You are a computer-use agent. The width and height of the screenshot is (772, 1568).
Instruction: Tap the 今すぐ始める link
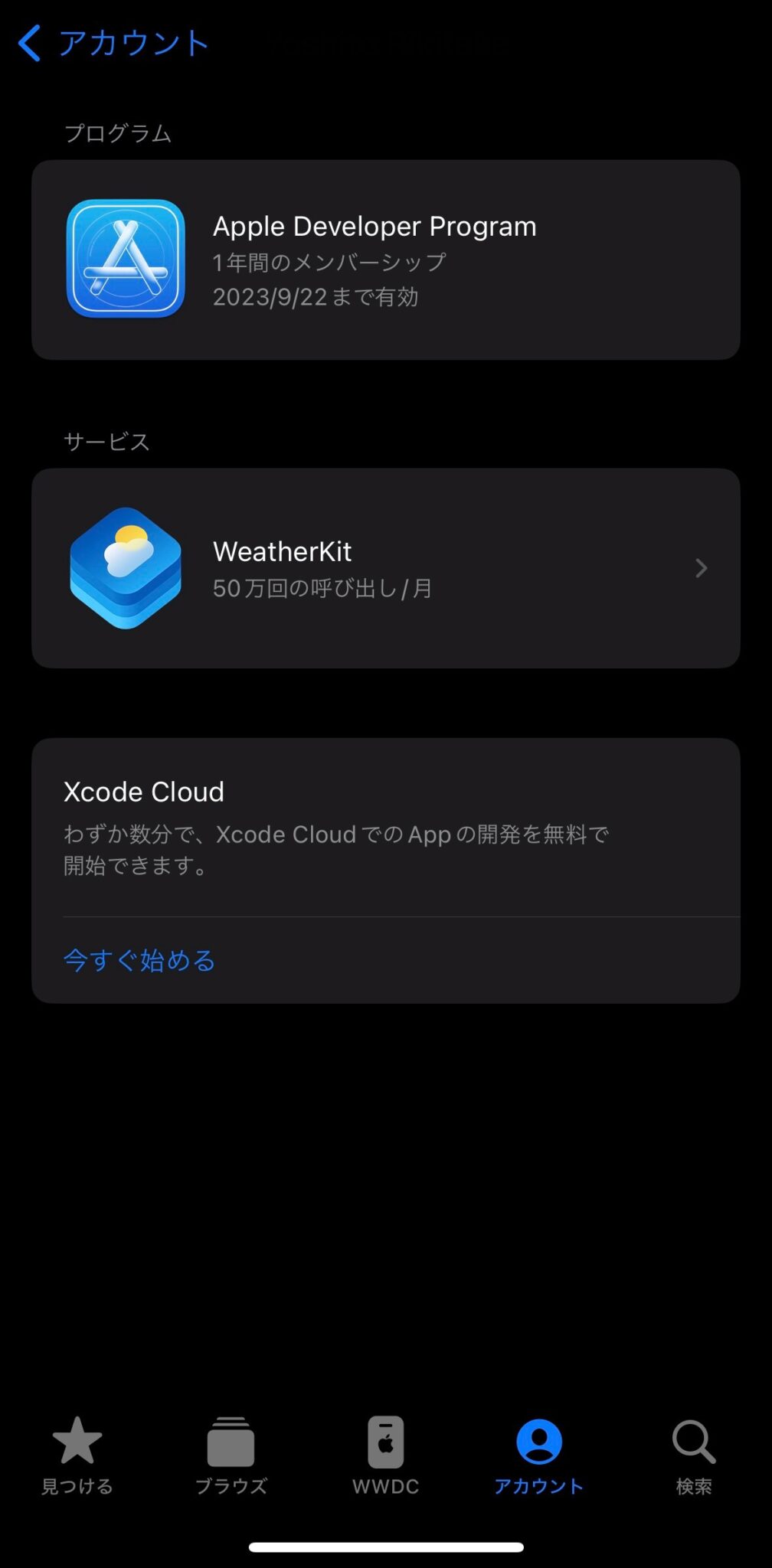pyautogui.click(x=139, y=961)
